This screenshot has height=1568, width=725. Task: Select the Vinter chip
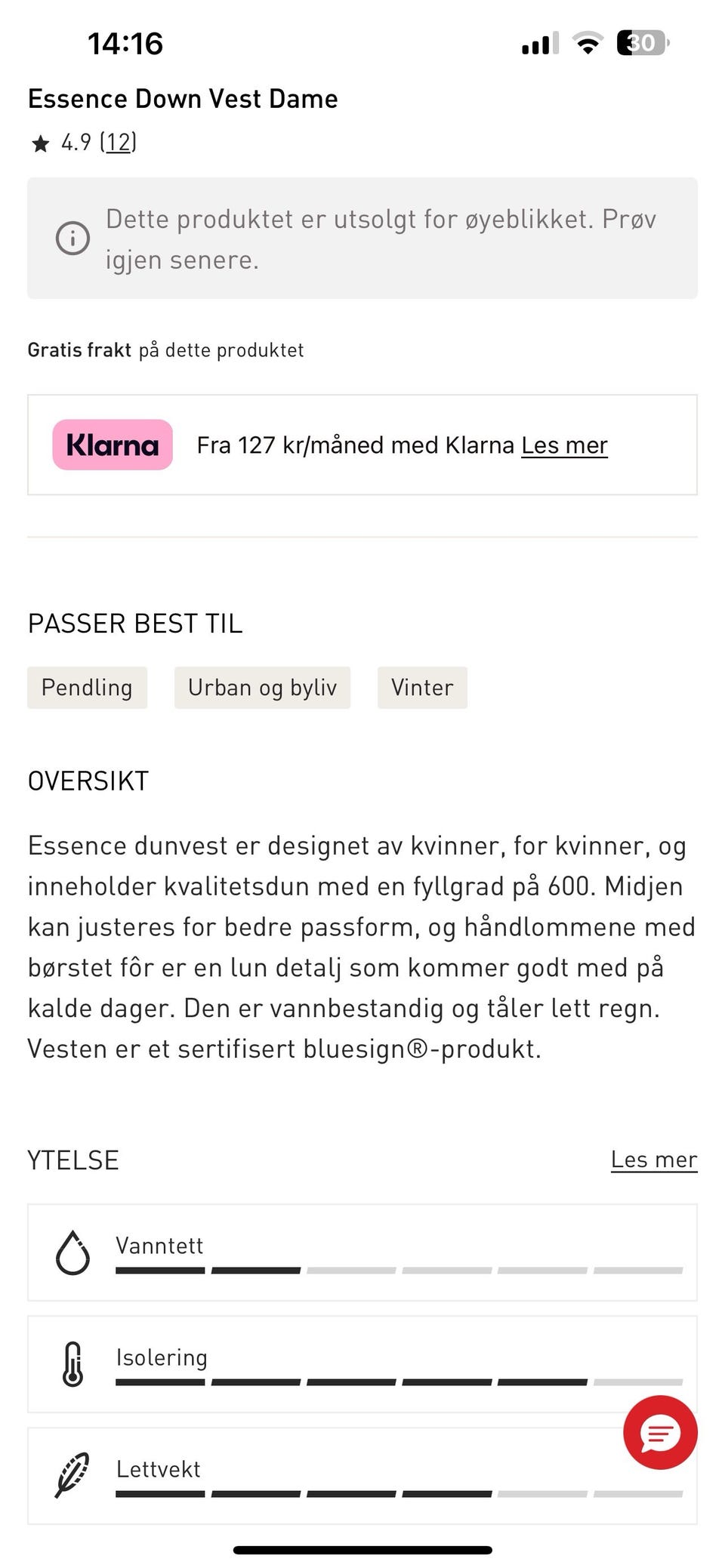(x=422, y=688)
